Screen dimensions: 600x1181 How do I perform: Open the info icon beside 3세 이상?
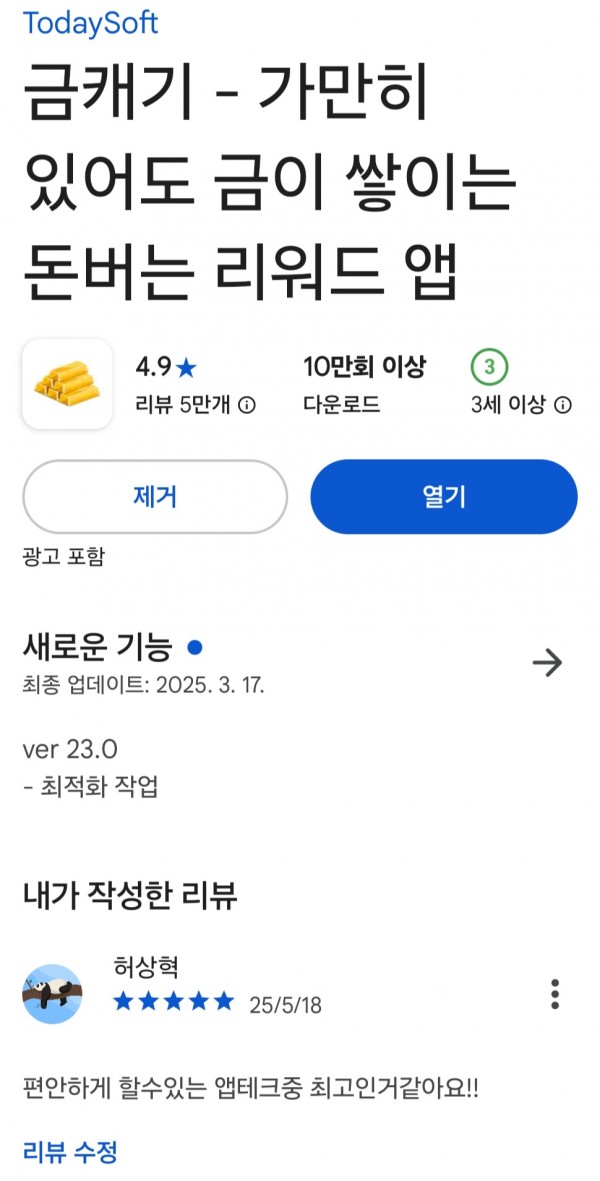point(562,405)
